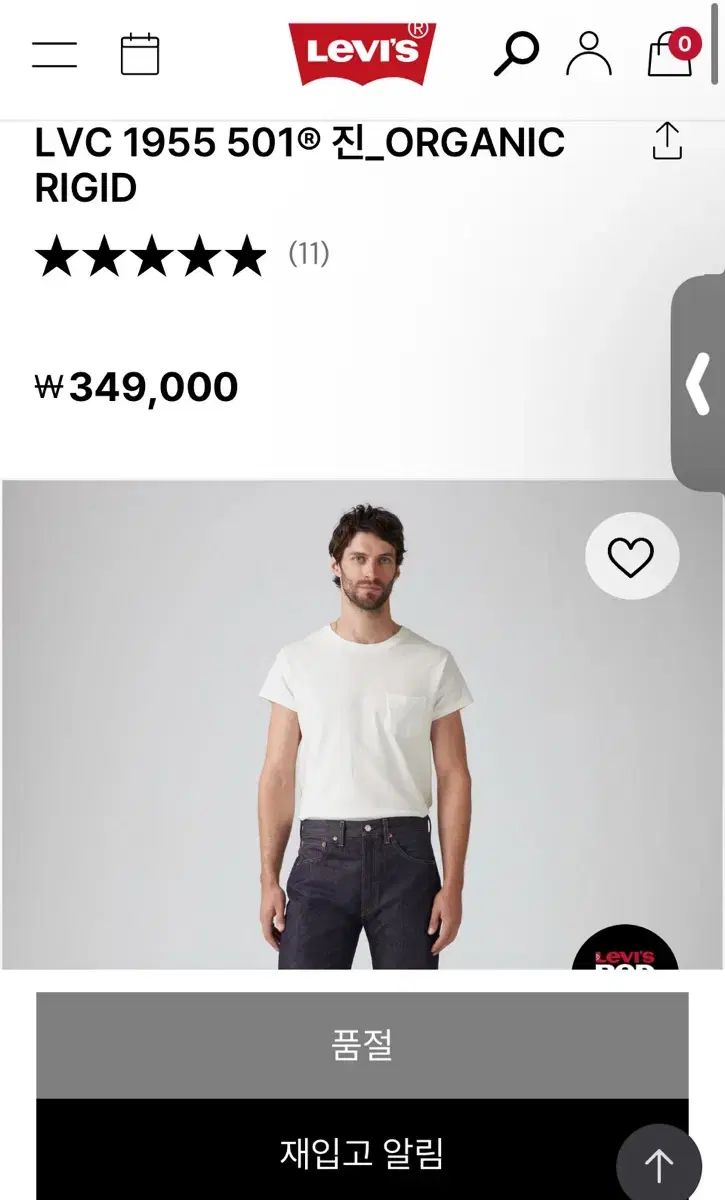Share this LVC 1955 501 product
The height and width of the screenshot is (1200, 725).
tap(667, 141)
